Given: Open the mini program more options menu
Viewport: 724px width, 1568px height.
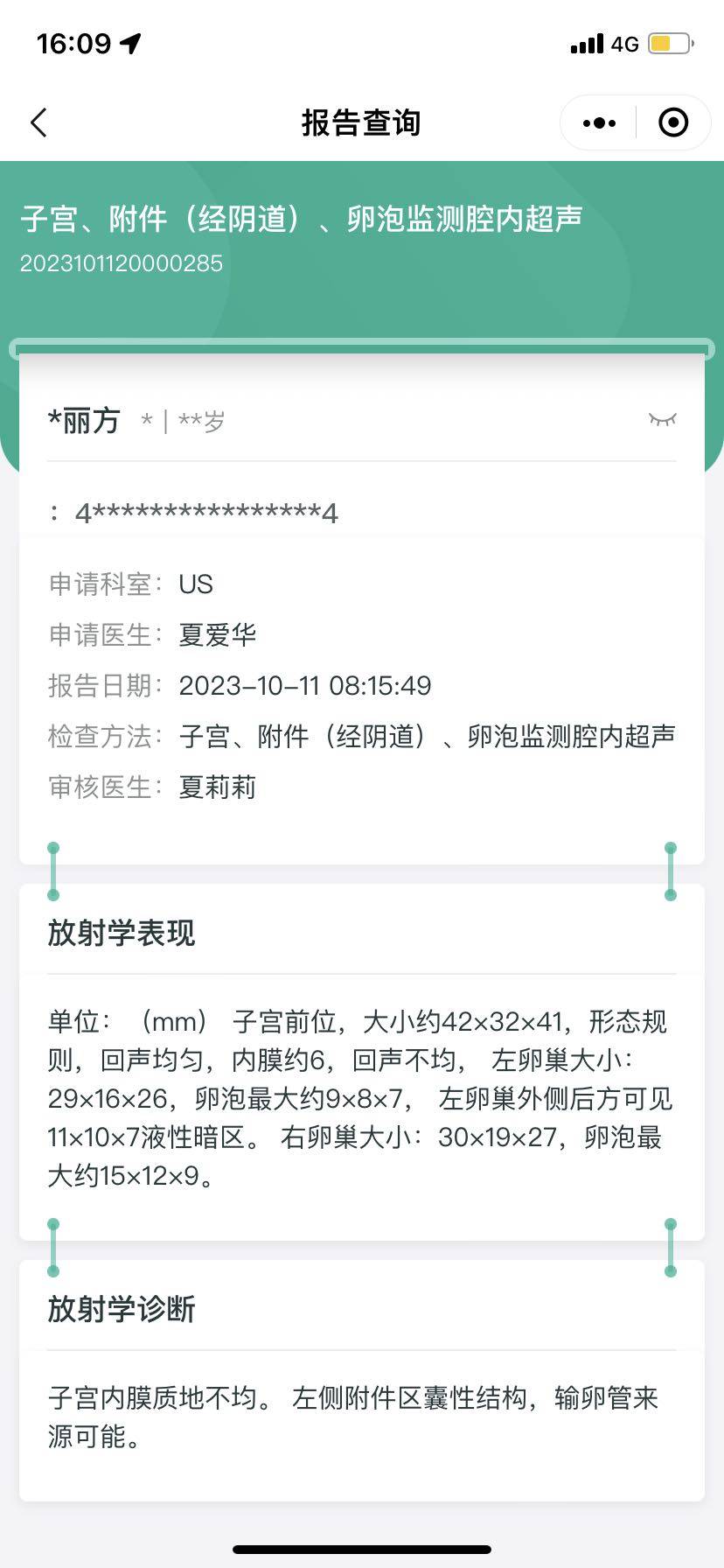Looking at the screenshot, I should pos(599,123).
